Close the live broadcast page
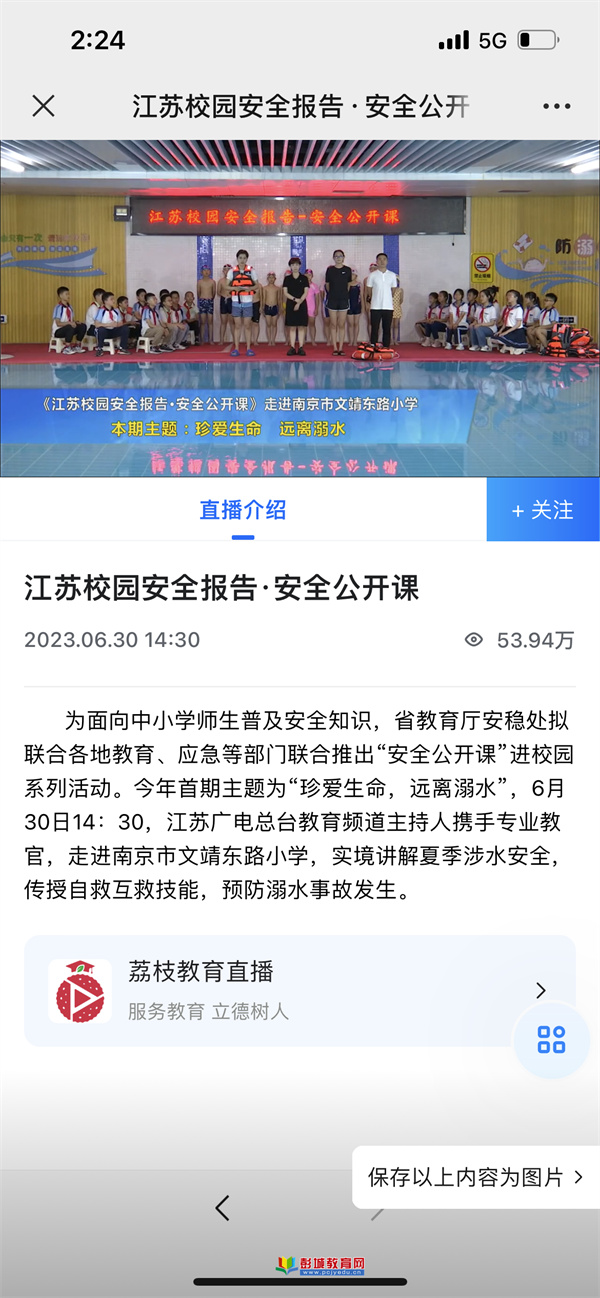 click(43, 106)
